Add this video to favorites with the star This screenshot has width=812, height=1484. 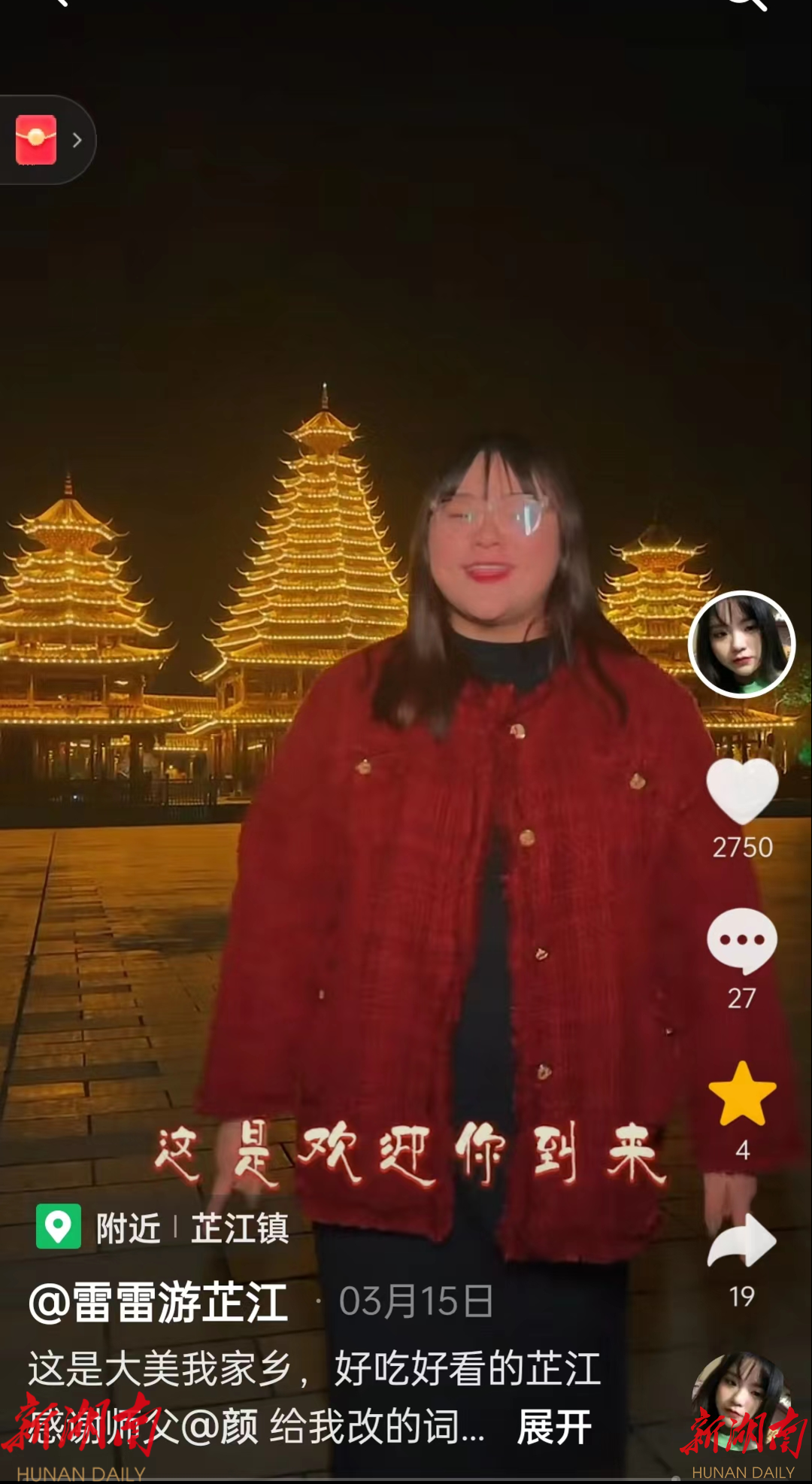click(x=741, y=1094)
